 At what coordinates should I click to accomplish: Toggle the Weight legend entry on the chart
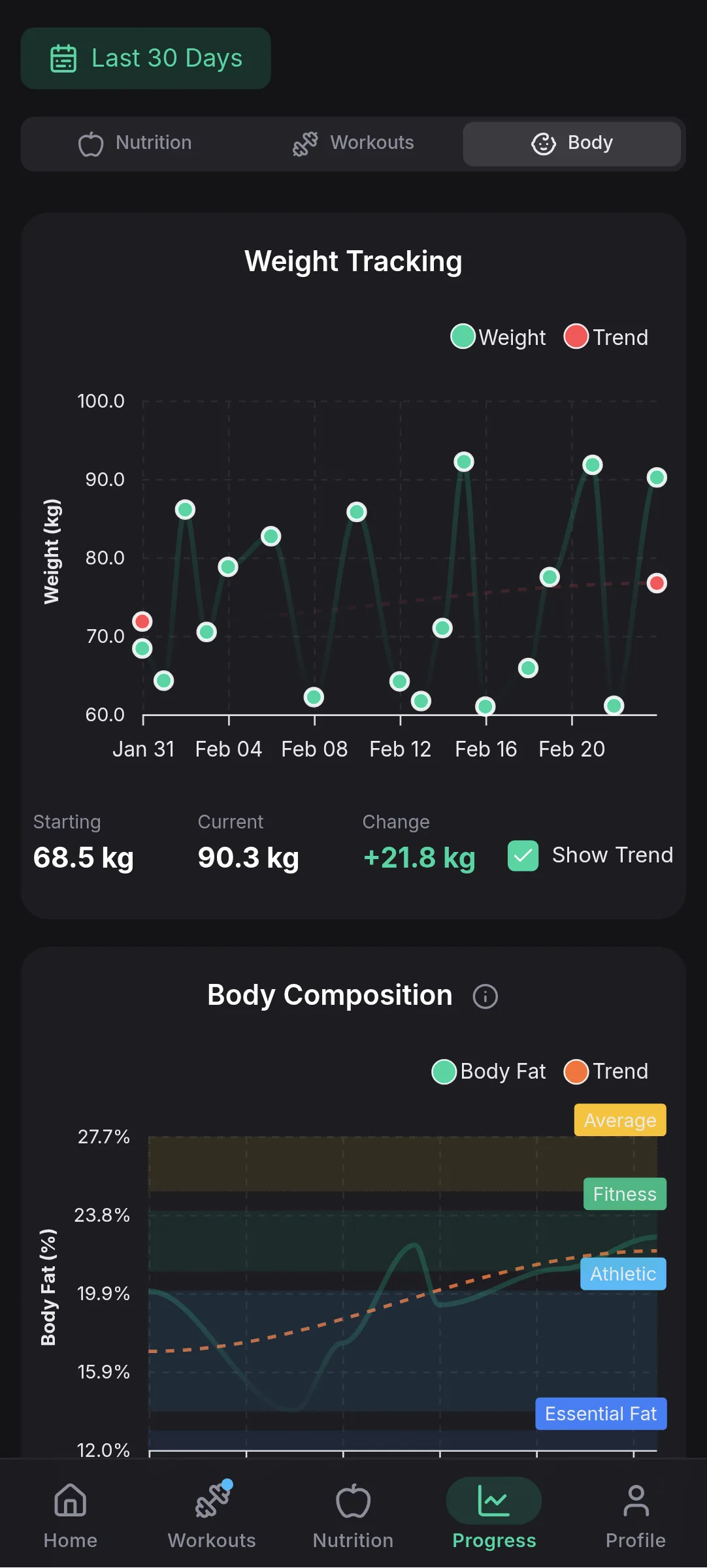point(497,337)
